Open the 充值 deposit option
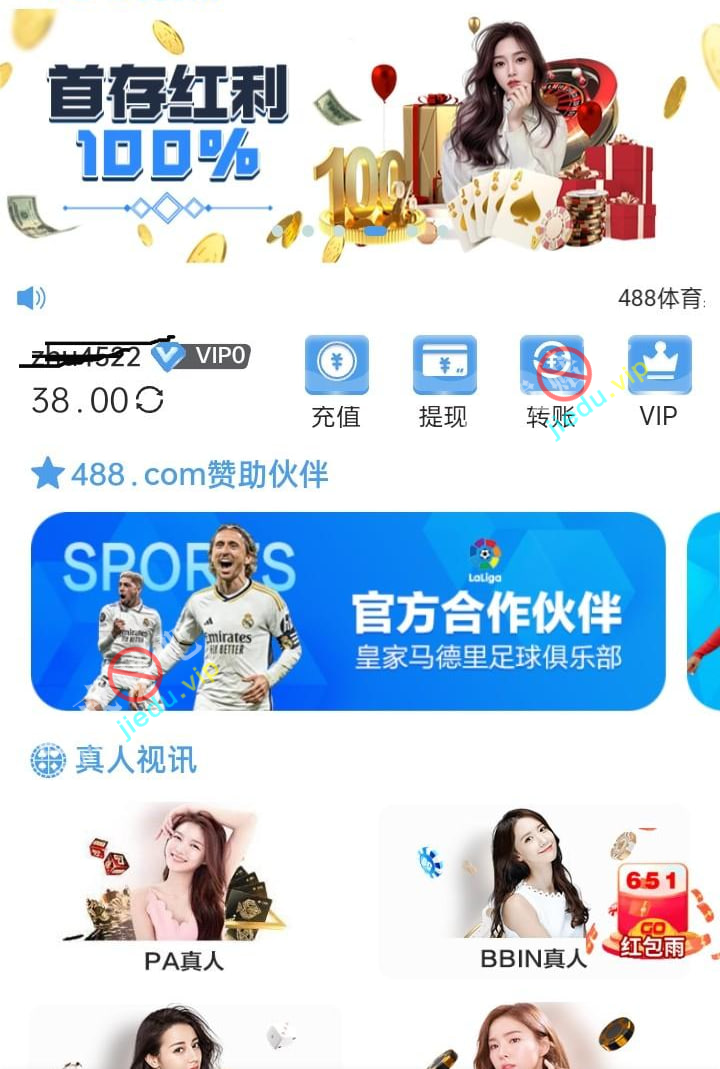 point(336,382)
